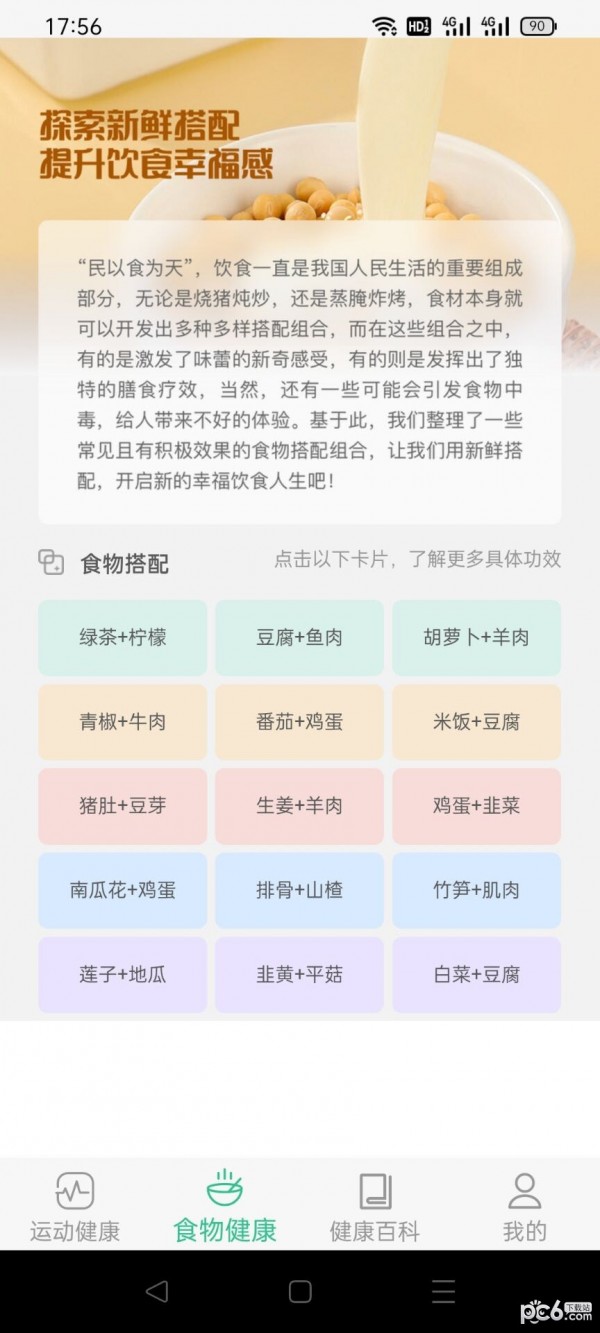Tap the 食物健康 tab
Image resolution: width=600 pixels, height=1333 pixels.
tap(225, 1207)
